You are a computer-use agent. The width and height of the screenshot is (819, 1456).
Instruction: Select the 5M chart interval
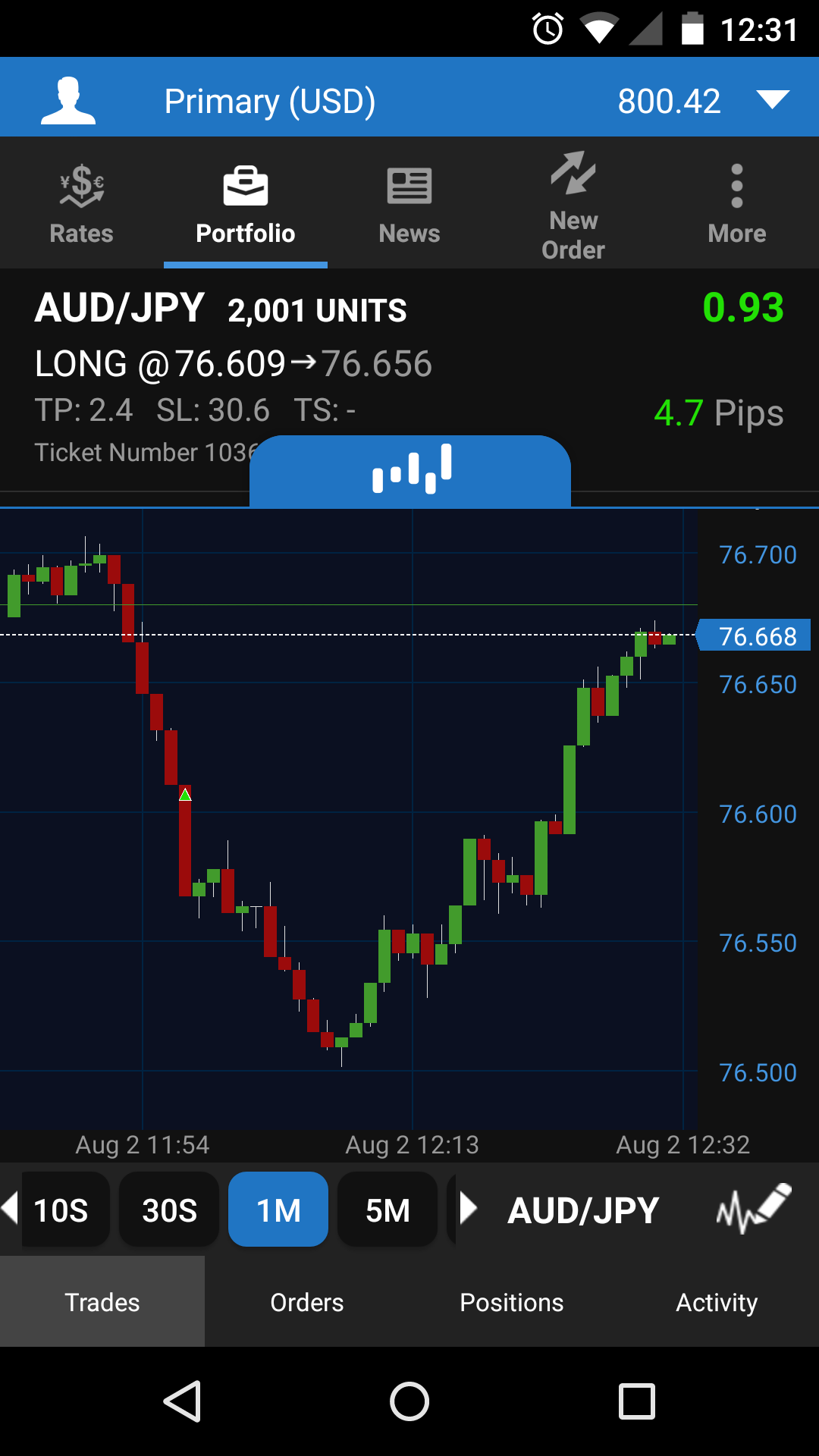(388, 1210)
